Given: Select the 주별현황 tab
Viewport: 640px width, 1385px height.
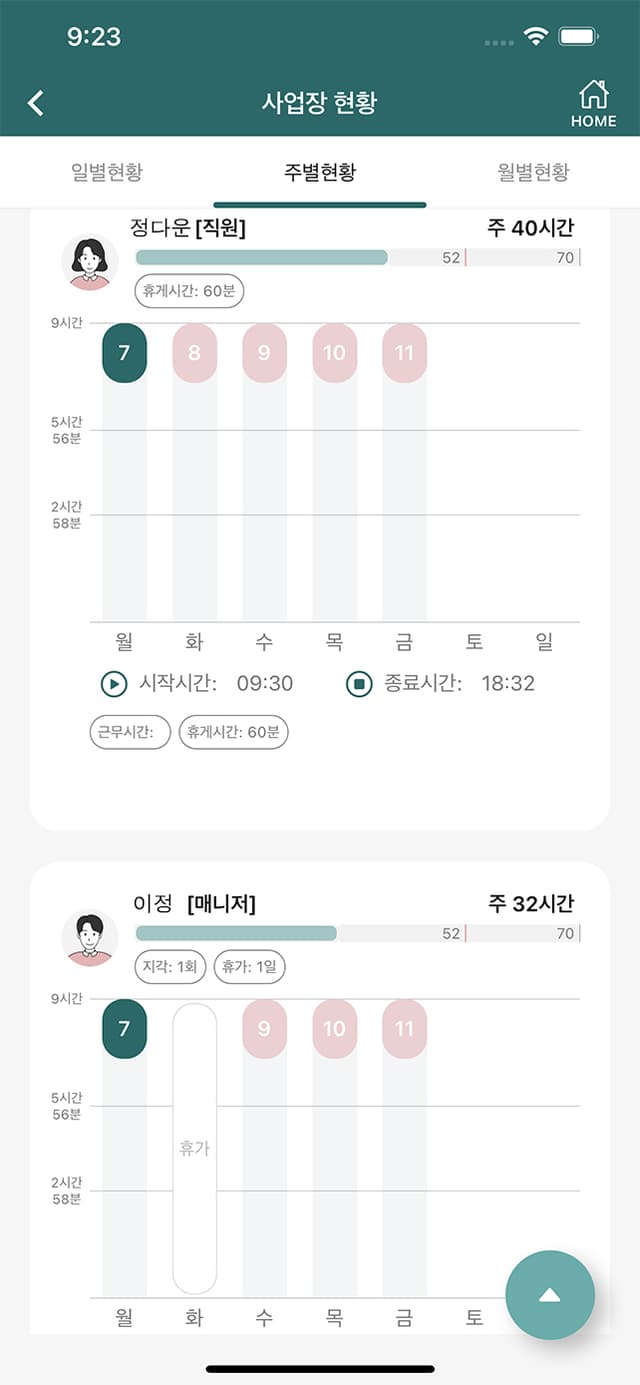Looking at the screenshot, I should coord(320,172).
